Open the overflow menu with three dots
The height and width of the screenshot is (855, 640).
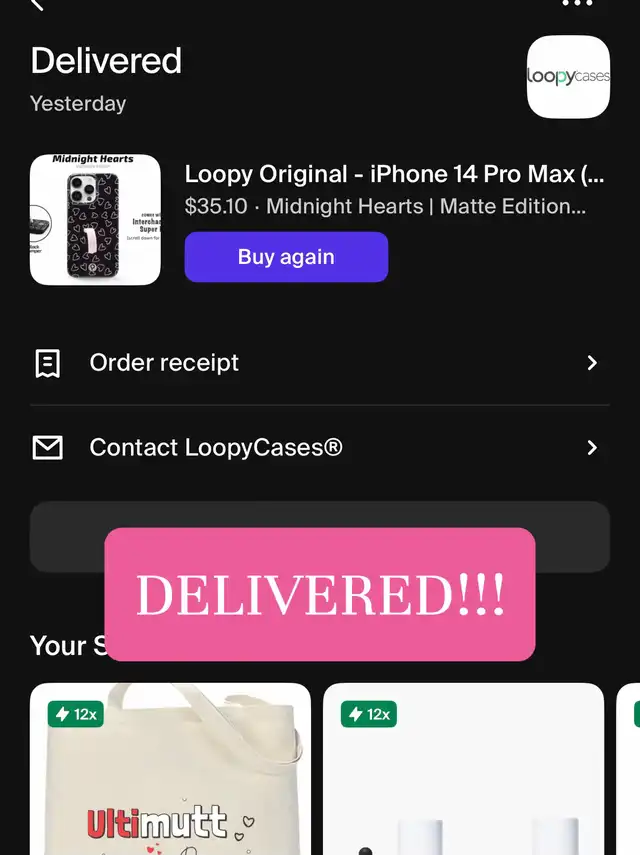tap(577, 4)
